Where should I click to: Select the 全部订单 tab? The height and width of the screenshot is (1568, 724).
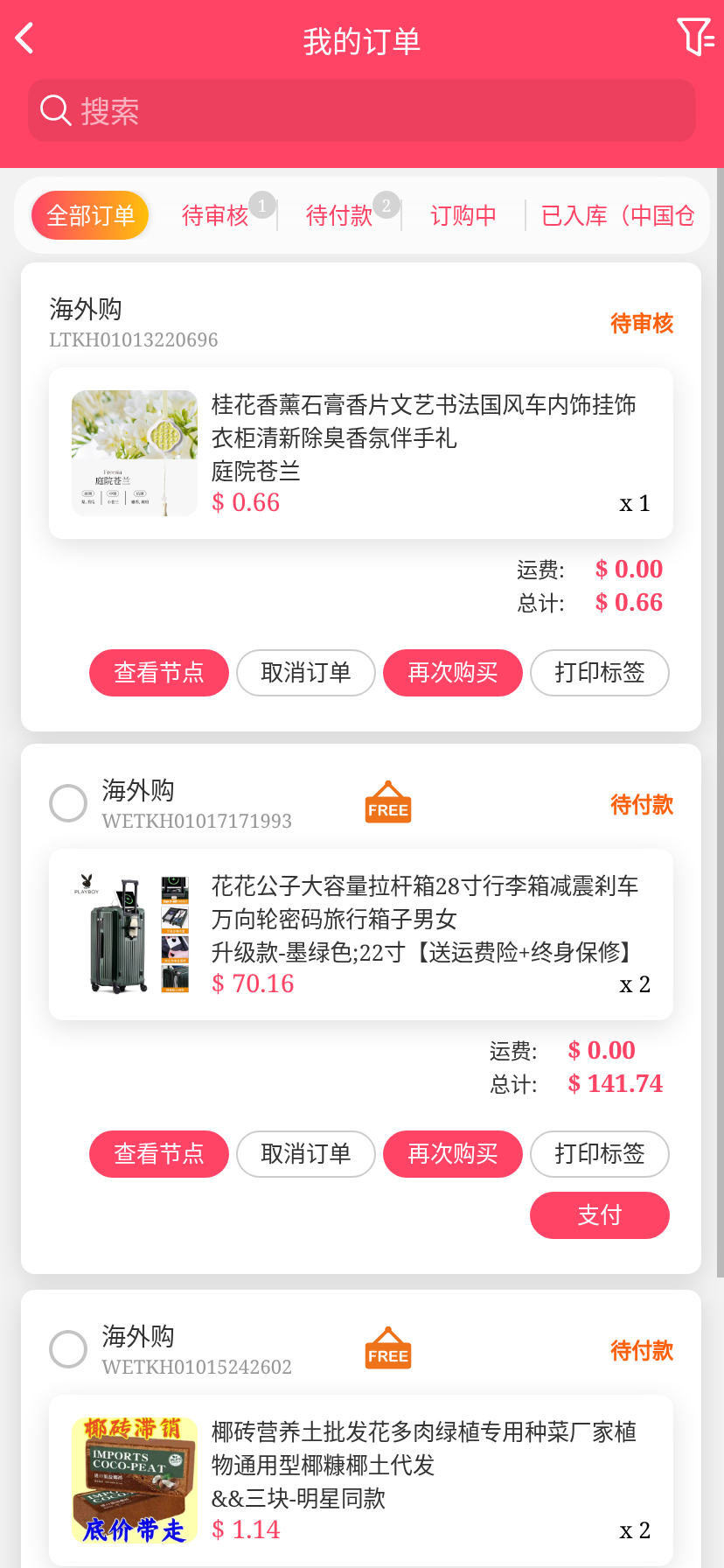[90, 215]
